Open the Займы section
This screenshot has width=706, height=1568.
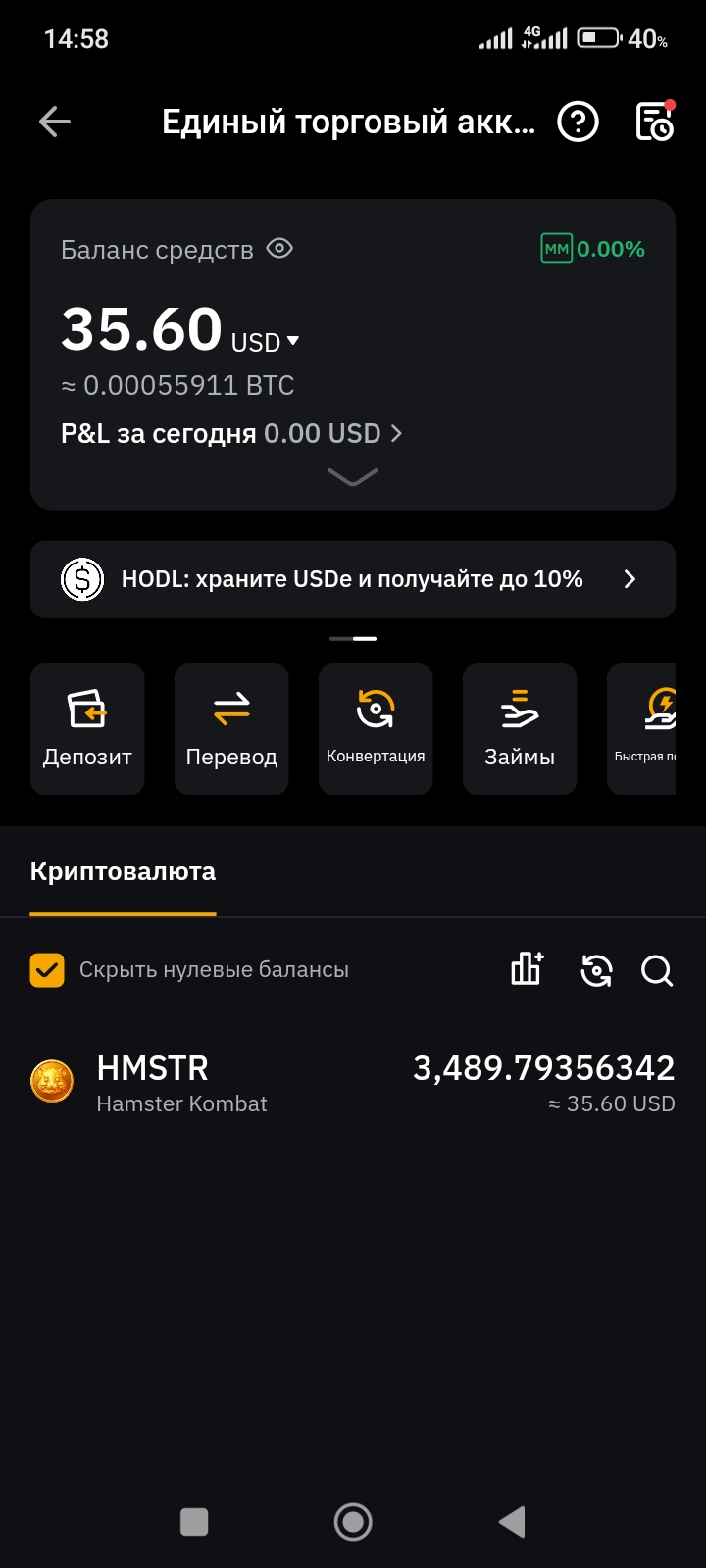[520, 728]
